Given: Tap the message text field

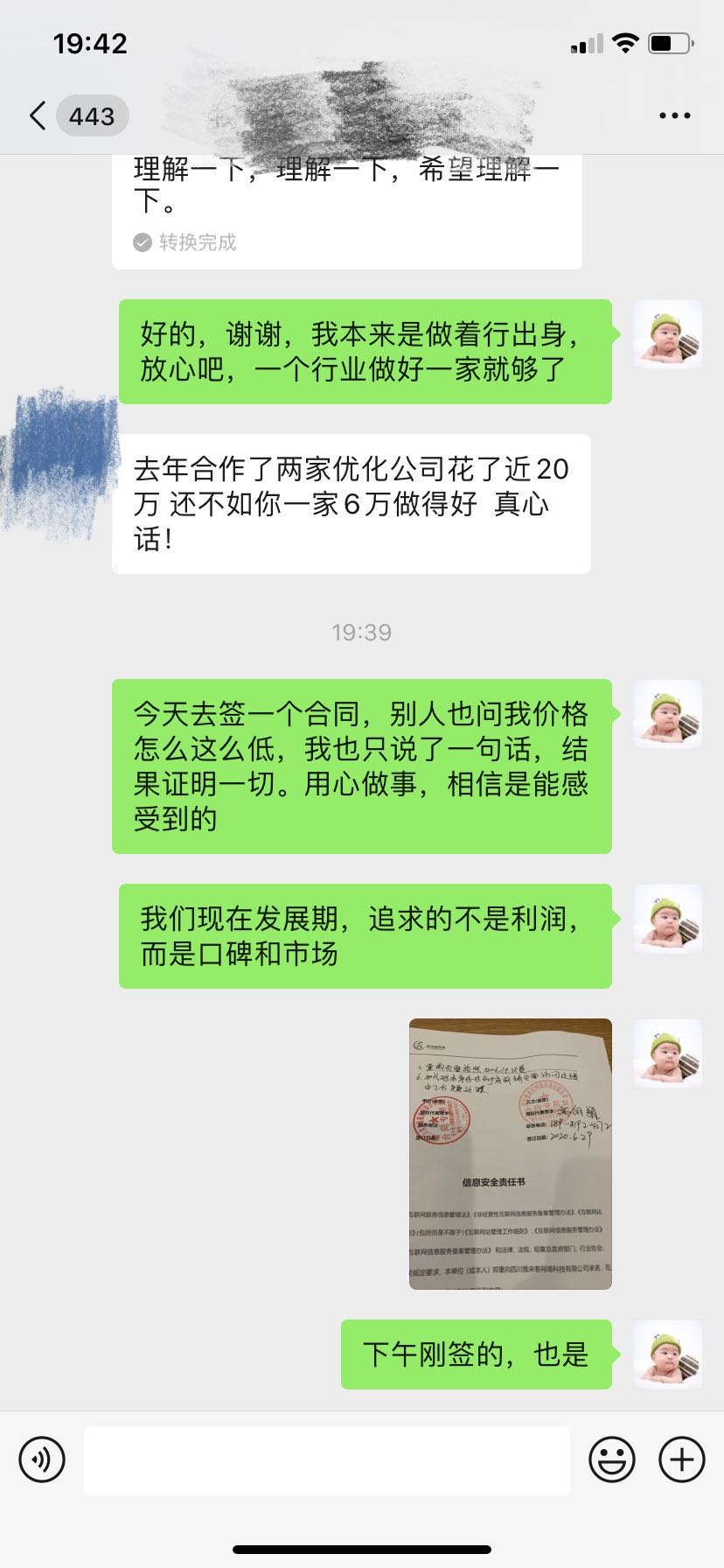Looking at the screenshot, I should [326, 1459].
